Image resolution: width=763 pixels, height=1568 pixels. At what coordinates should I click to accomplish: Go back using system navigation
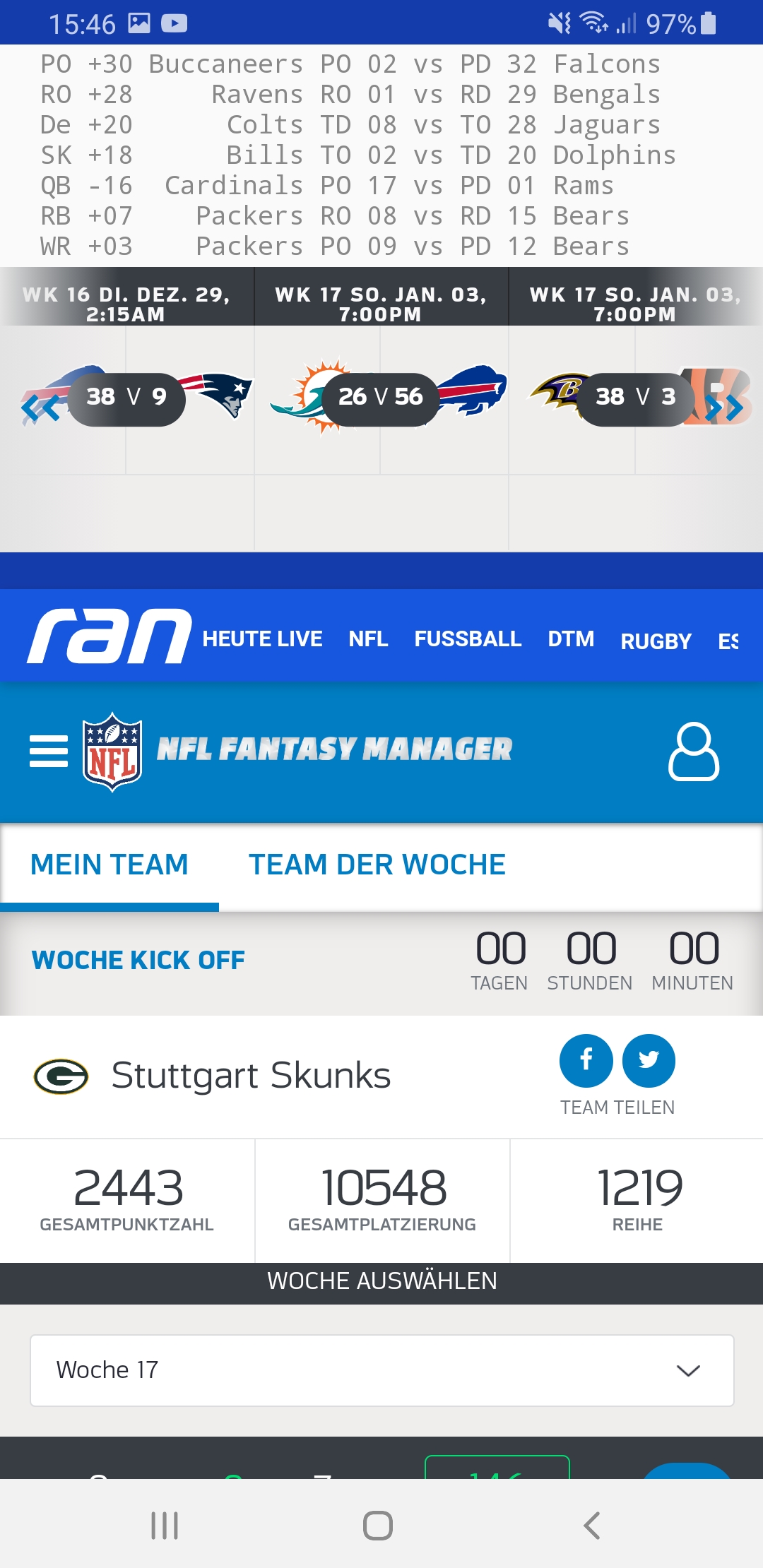pyautogui.click(x=592, y=1526)
